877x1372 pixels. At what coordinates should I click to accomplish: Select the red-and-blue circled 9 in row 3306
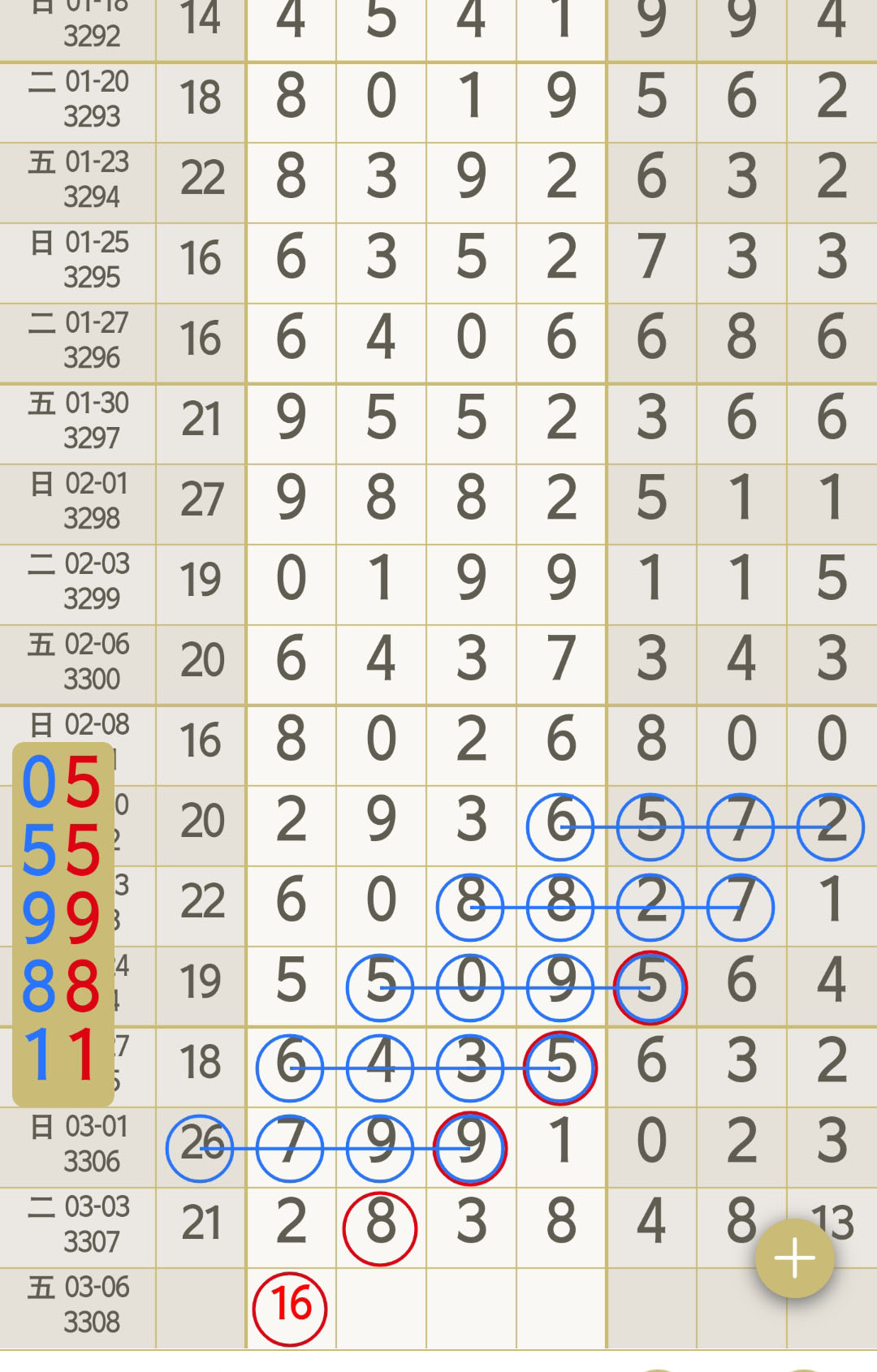point(471,1146)
